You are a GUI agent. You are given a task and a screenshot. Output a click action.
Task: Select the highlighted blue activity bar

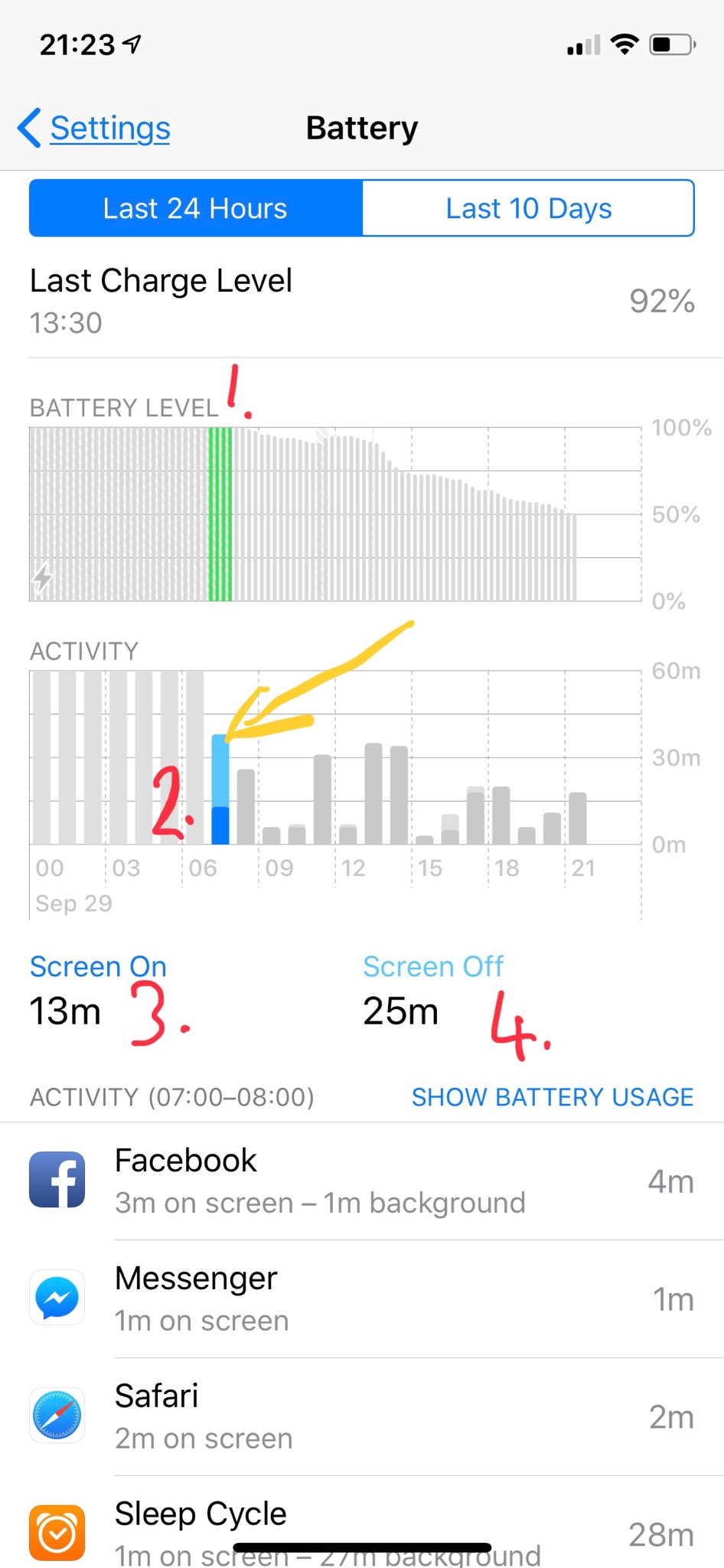(x=220, y=789)
